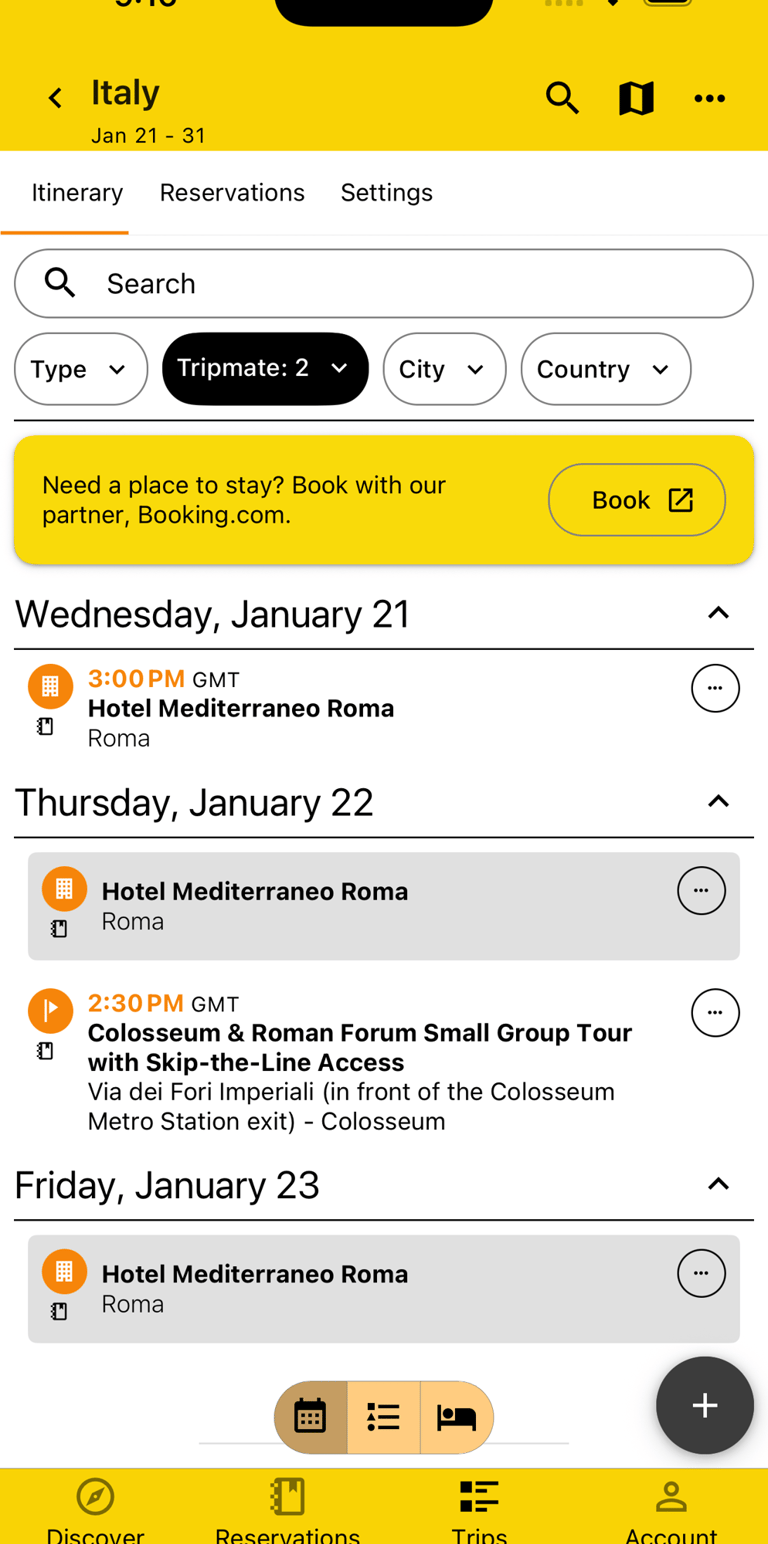768x1544 pixels.
Task: Switch to the Reservations tab
Action: pyautogui.click(x=232, y=192)
